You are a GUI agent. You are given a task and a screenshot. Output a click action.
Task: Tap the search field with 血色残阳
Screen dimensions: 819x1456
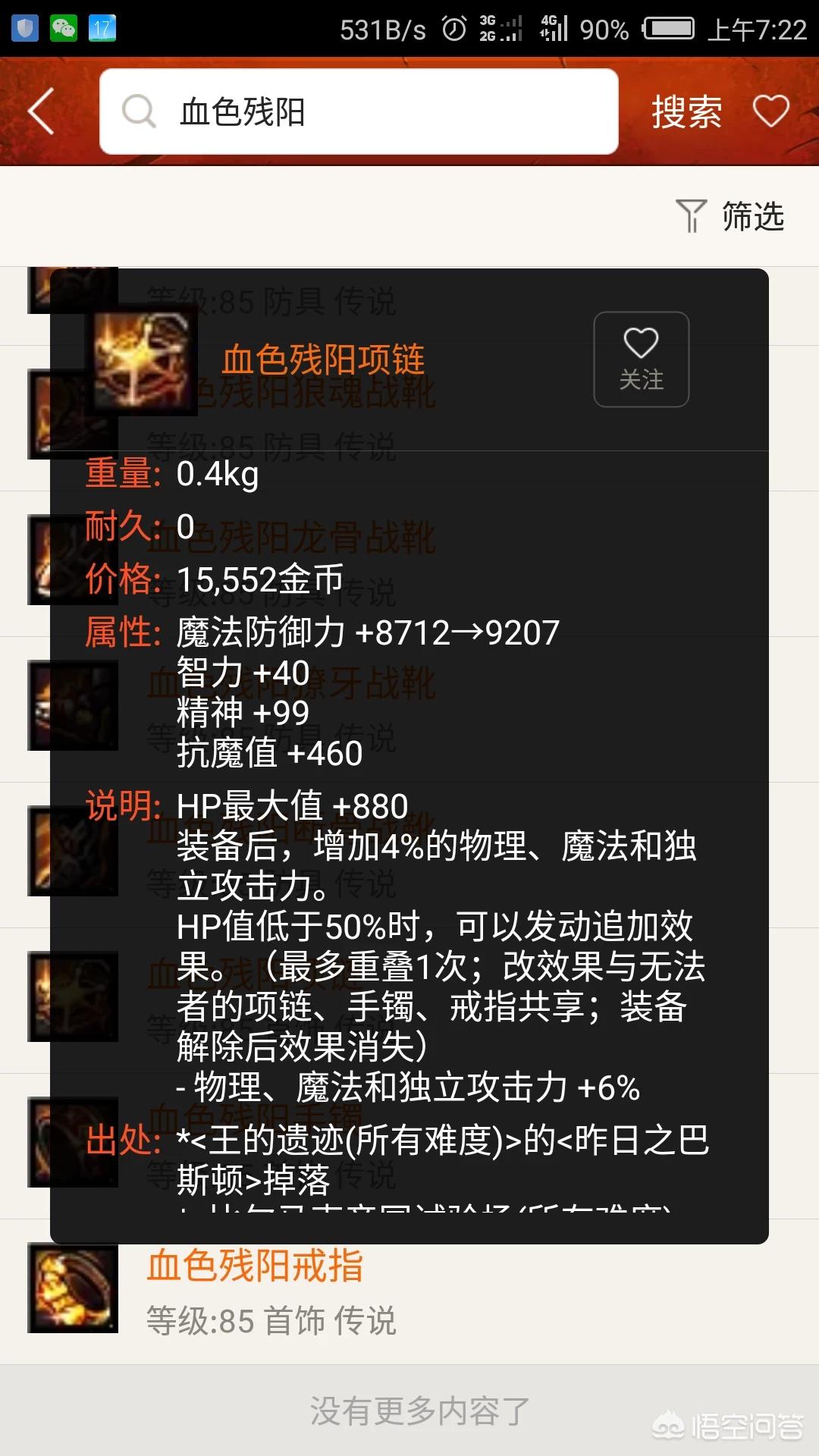(x=359, y=111)
